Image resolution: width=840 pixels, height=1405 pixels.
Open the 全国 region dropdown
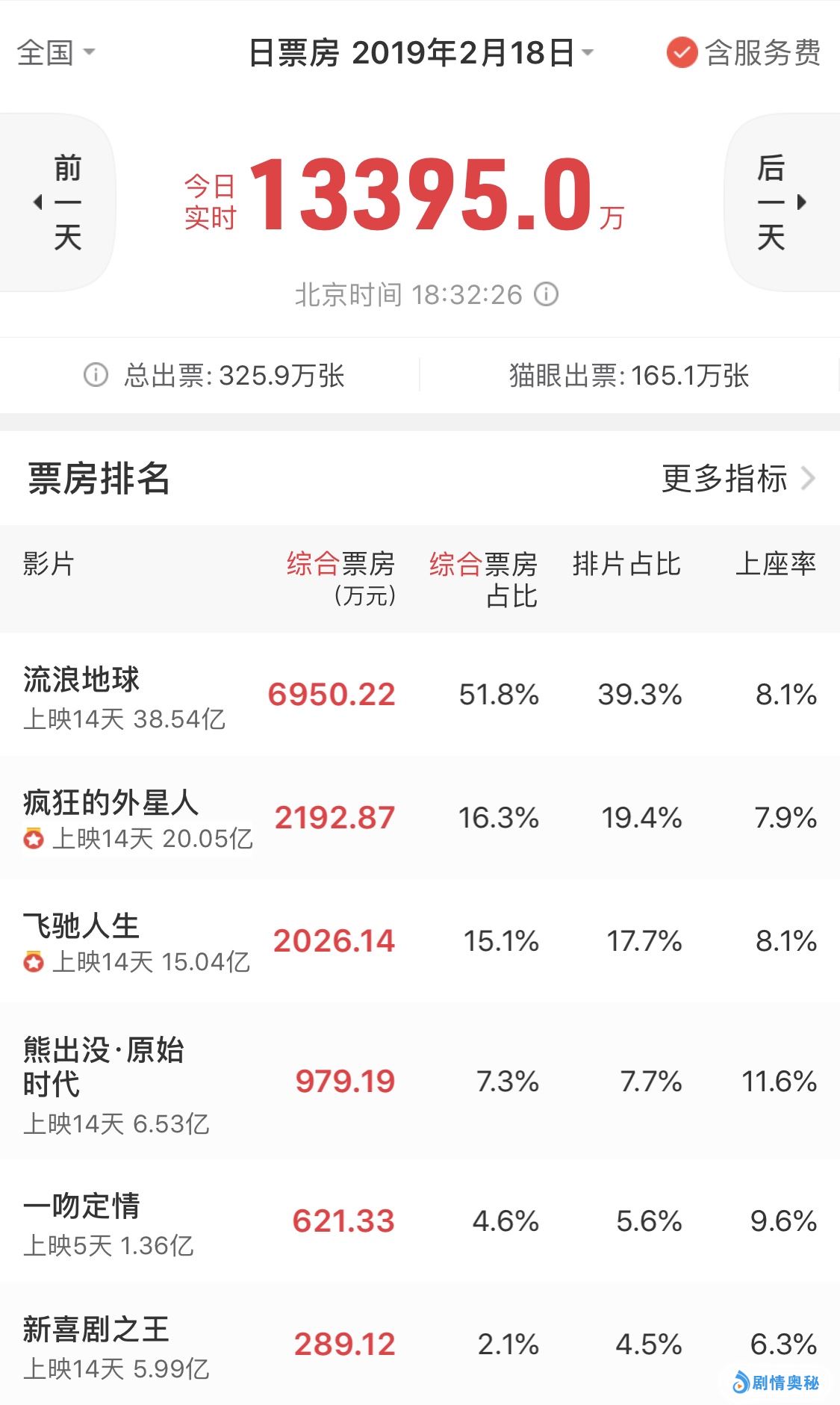tap(56, 52)
